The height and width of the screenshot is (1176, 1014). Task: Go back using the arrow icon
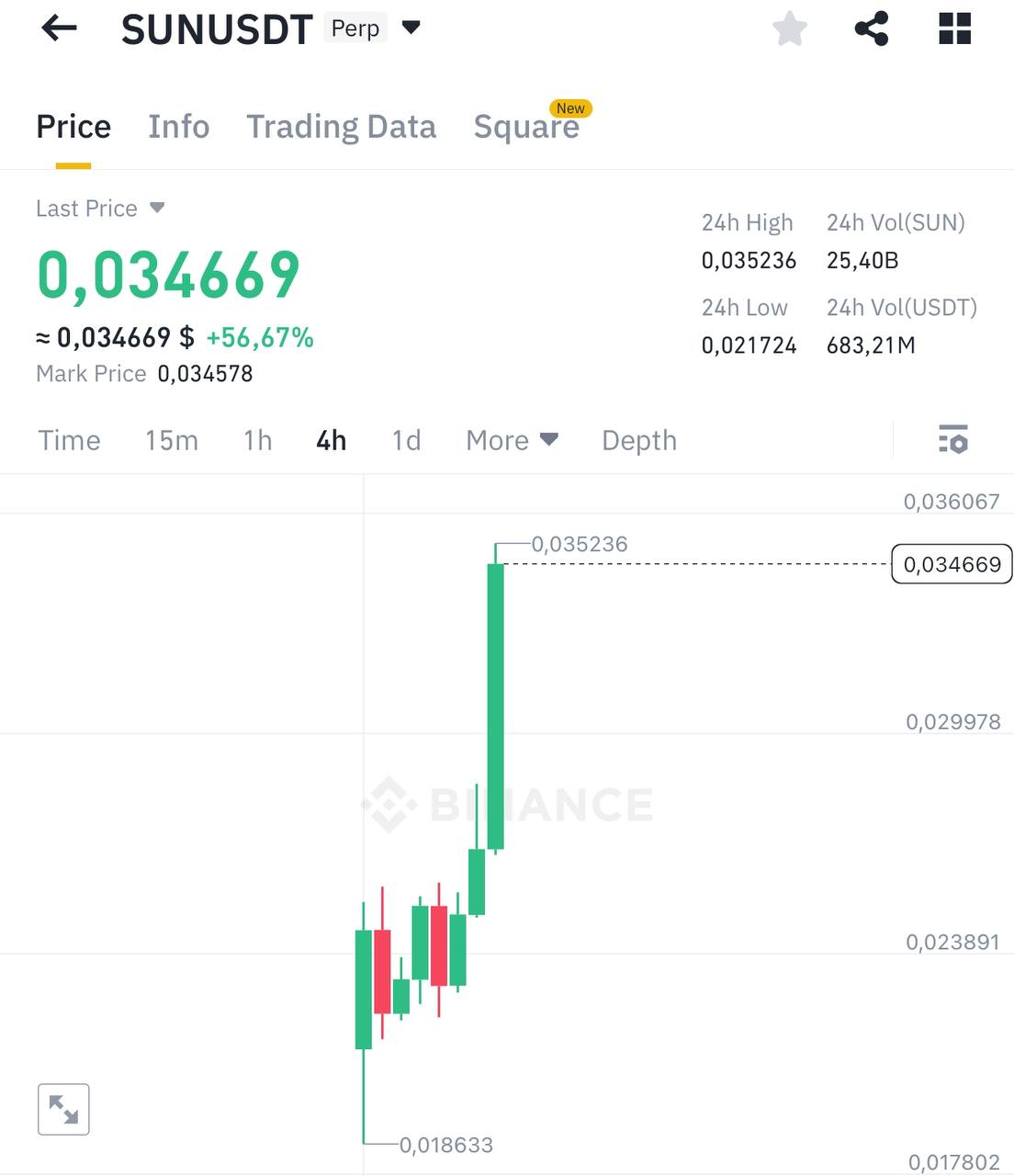(59, 28)
